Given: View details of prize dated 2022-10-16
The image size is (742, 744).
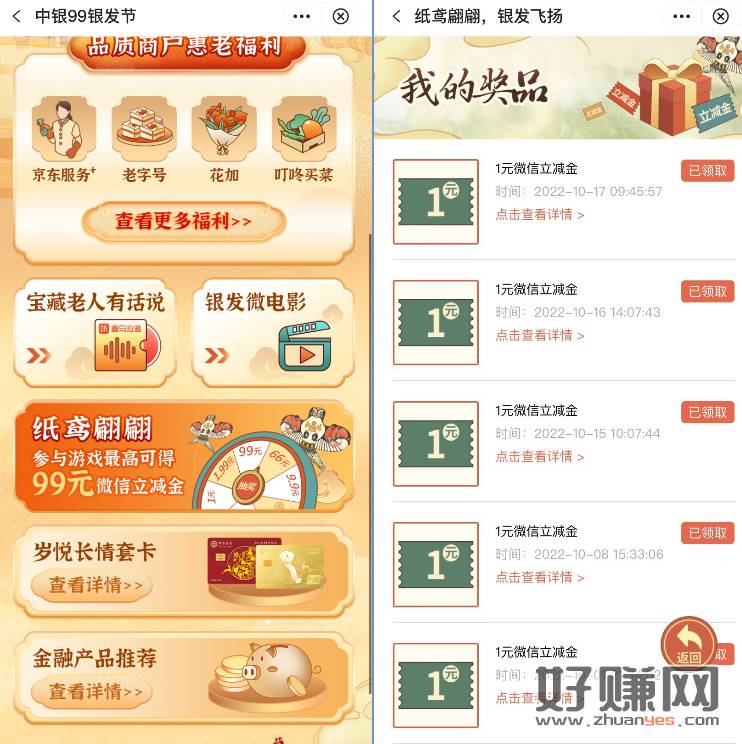Looking at the screenshot, I should pyautogui.click(x=540, y=336).
